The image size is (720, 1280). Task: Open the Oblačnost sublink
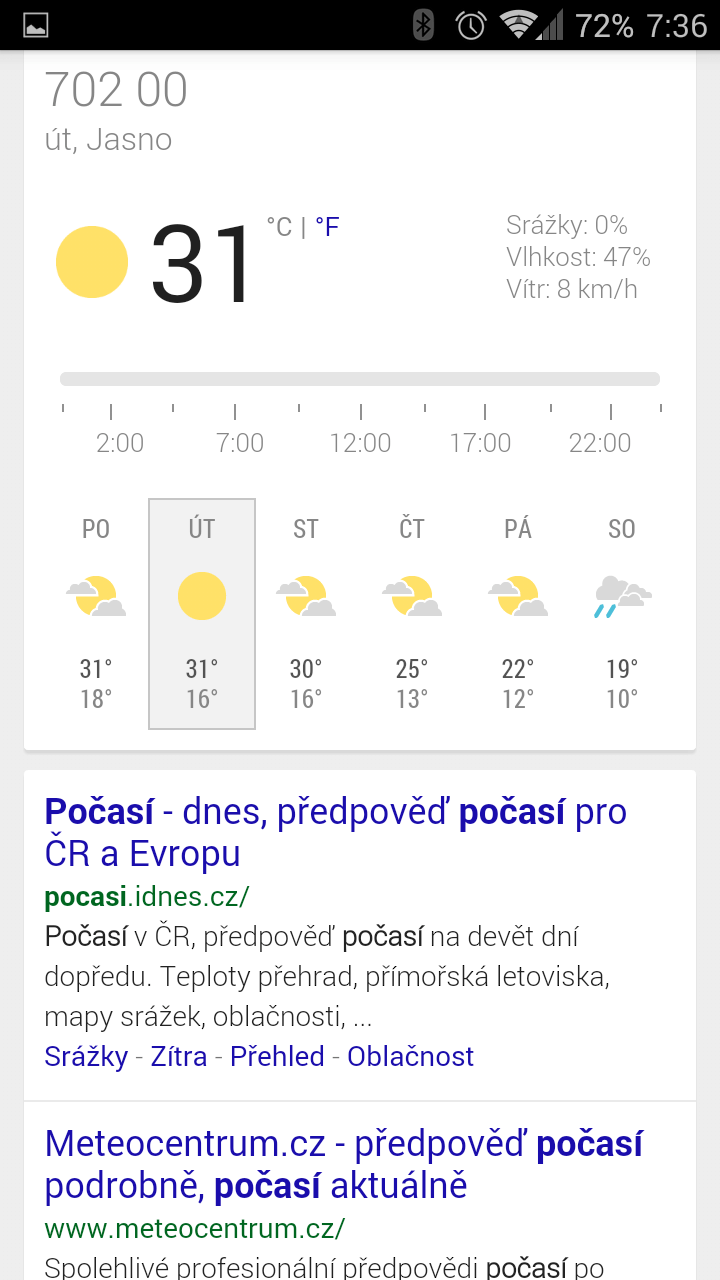click(x=410, y=1056)
